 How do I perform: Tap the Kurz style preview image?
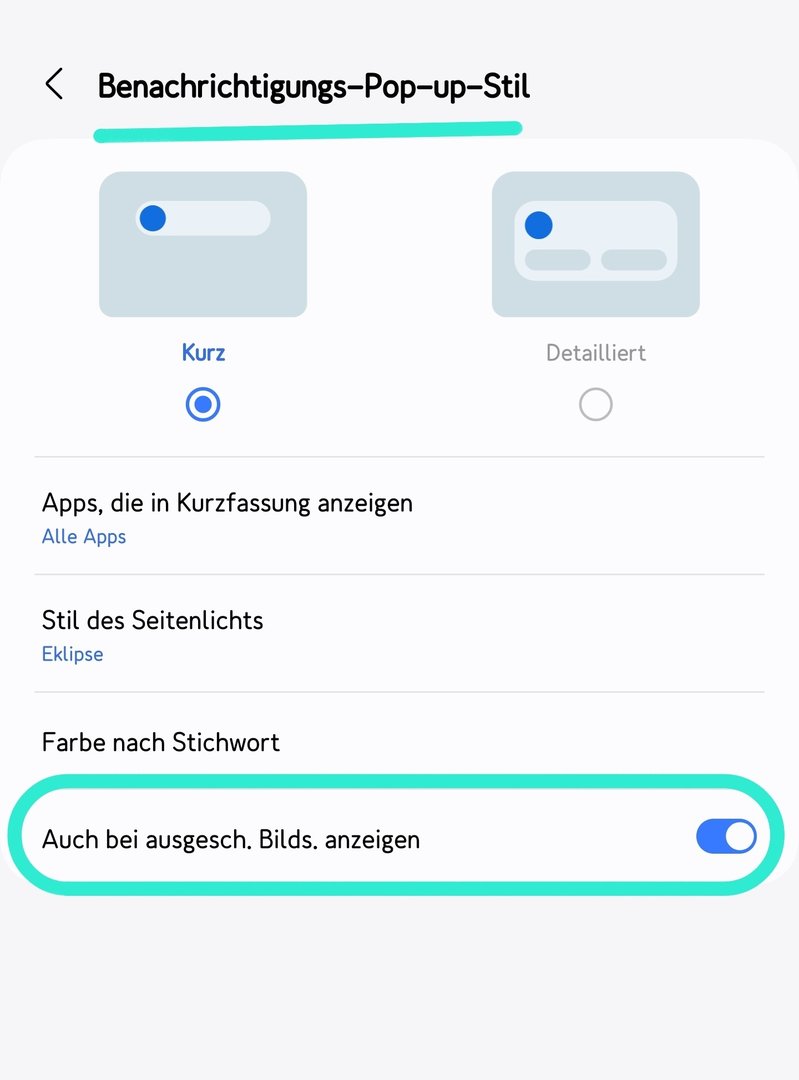pos(203,244)
